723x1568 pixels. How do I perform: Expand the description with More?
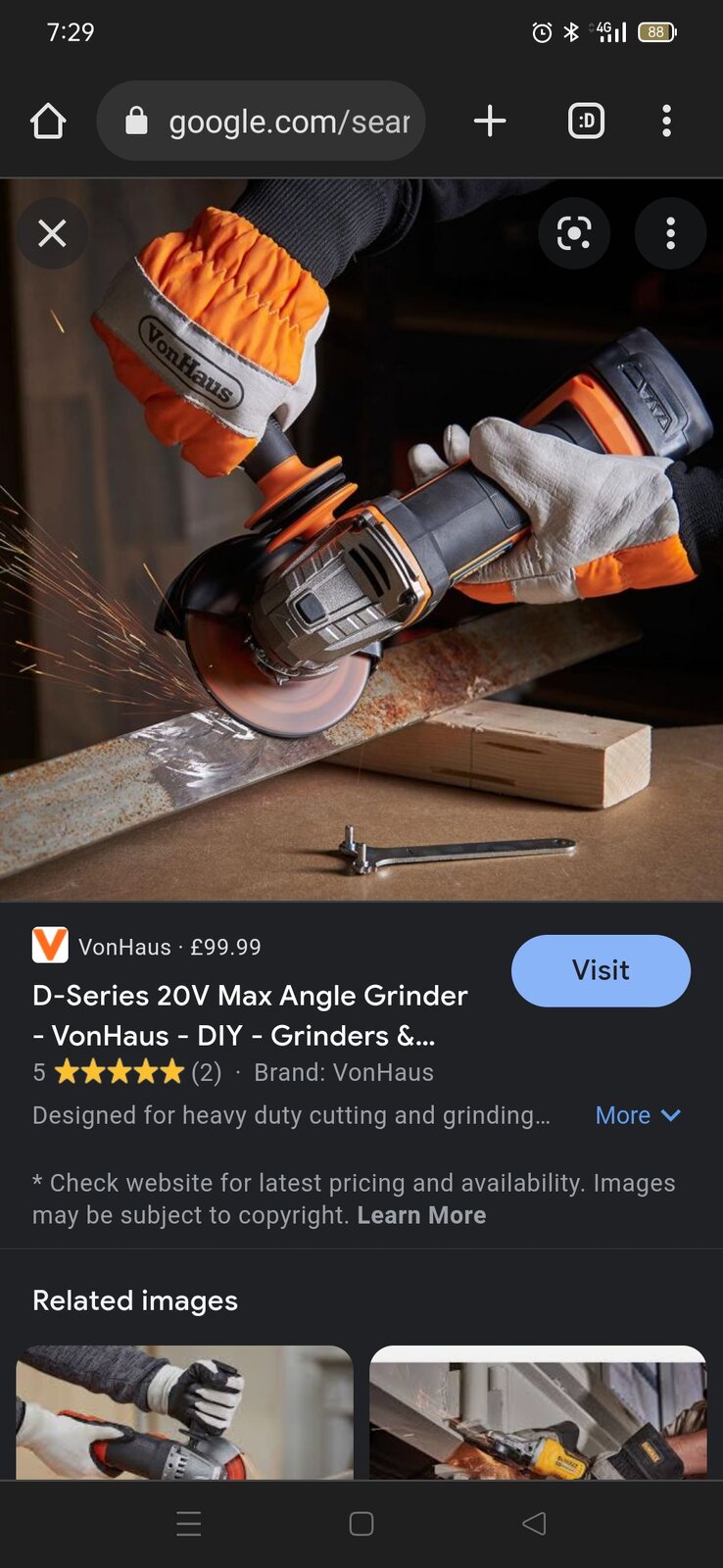click(637, 1115)
